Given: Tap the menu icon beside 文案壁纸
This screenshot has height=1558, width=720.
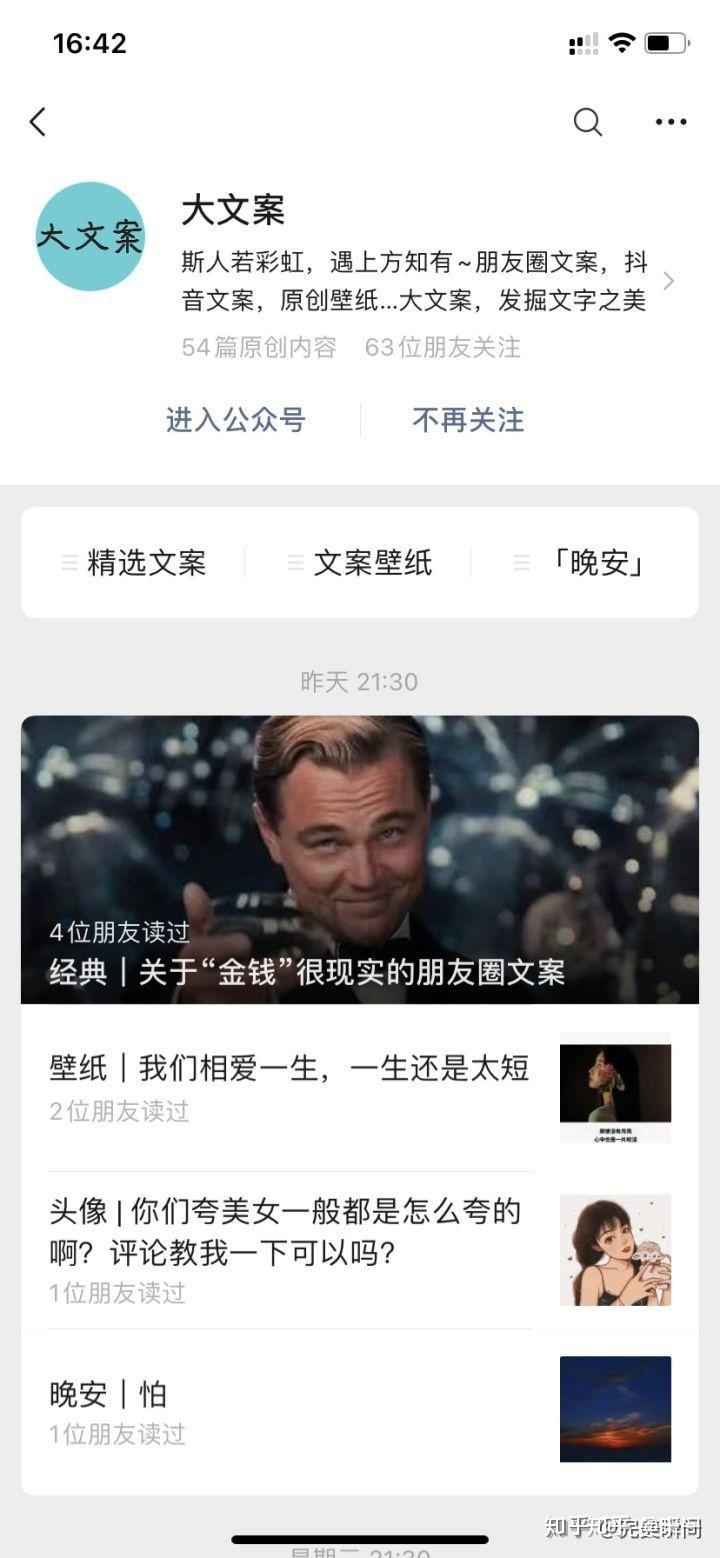Looking at the screenshot, I should [294, 563].
